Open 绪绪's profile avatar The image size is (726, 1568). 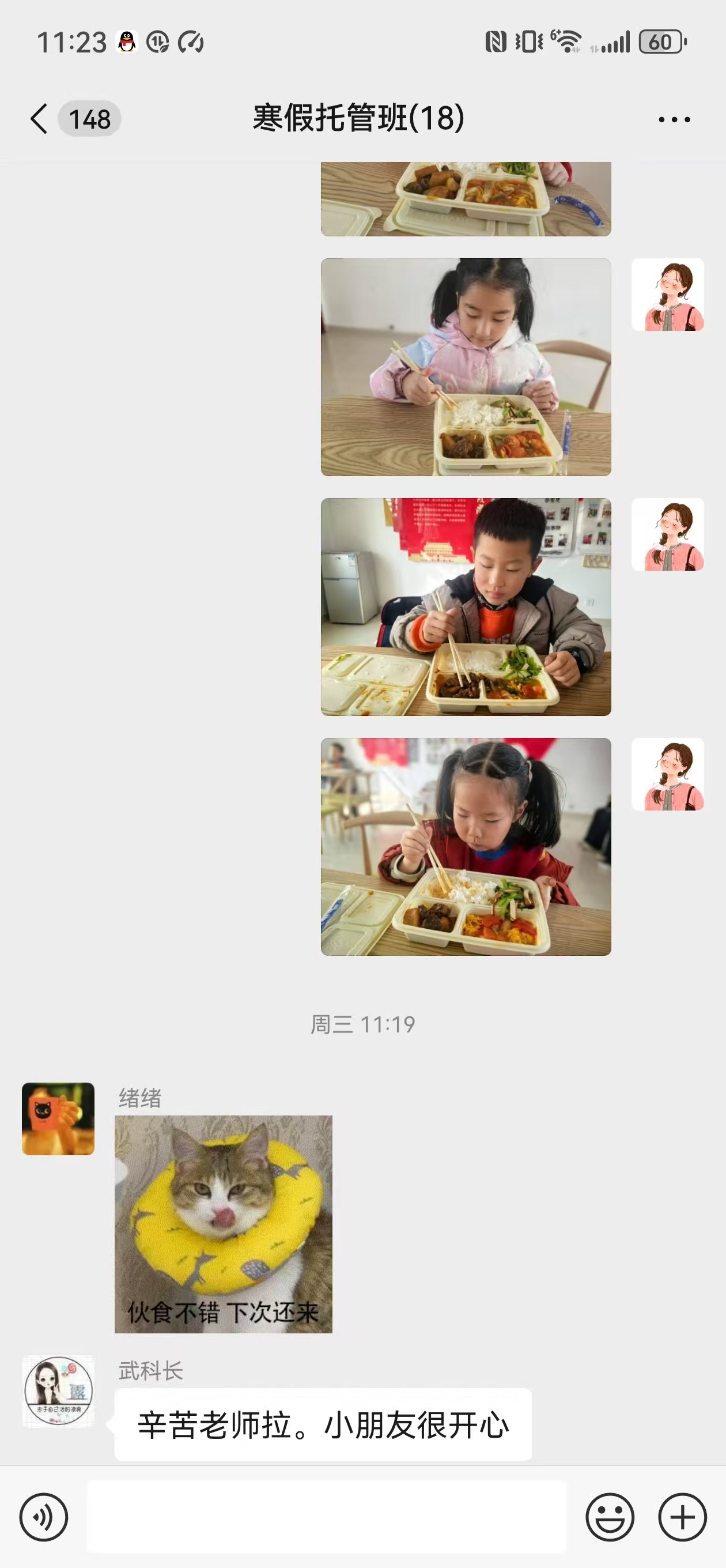pos(58,1119)
